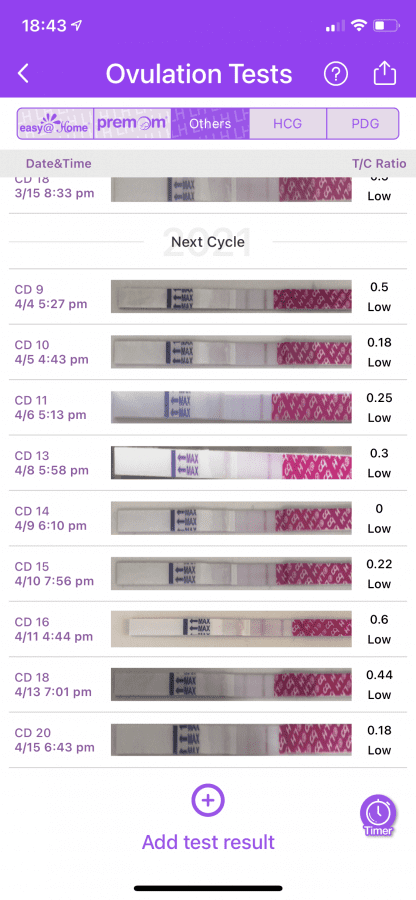Add a new test result

coord(208,818)
